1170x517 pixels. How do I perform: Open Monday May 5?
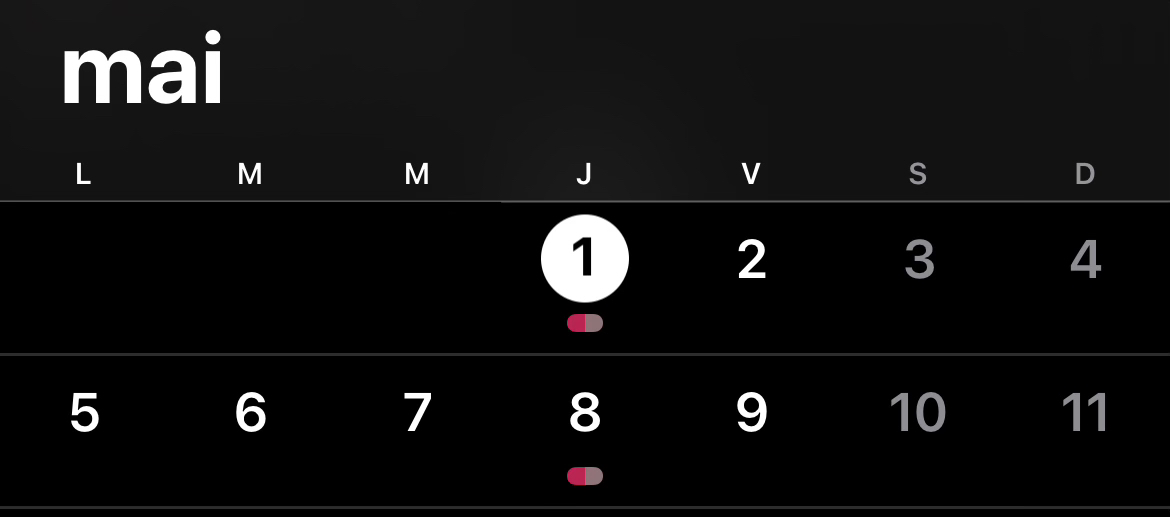[84, 412]
